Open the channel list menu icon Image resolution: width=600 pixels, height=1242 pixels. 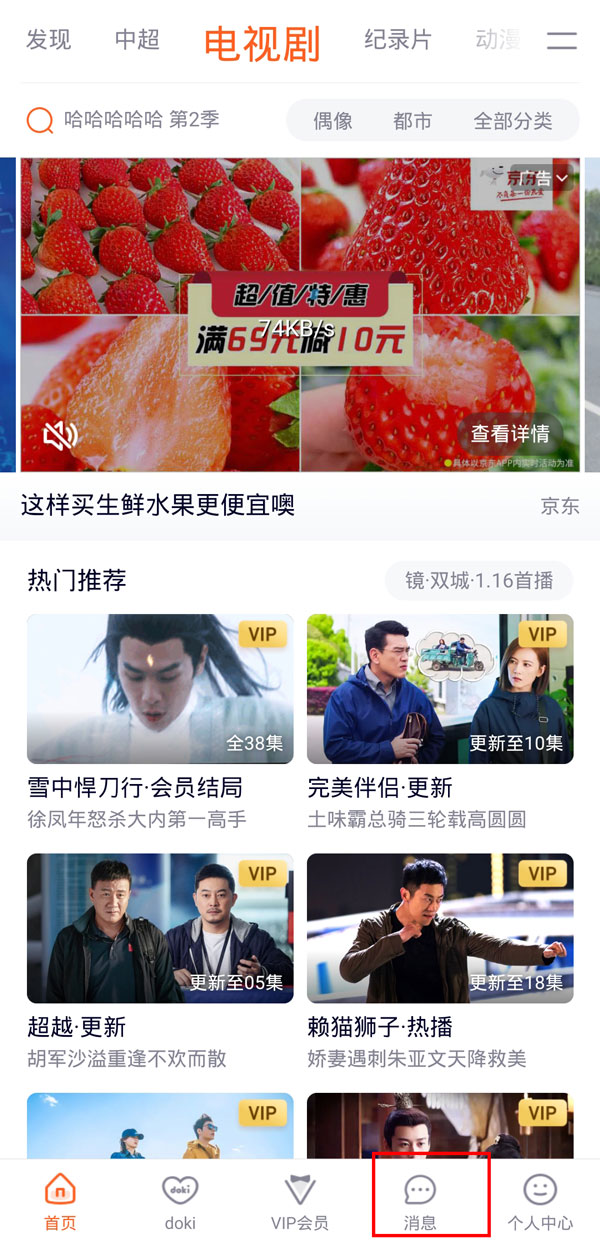point(562,41)
